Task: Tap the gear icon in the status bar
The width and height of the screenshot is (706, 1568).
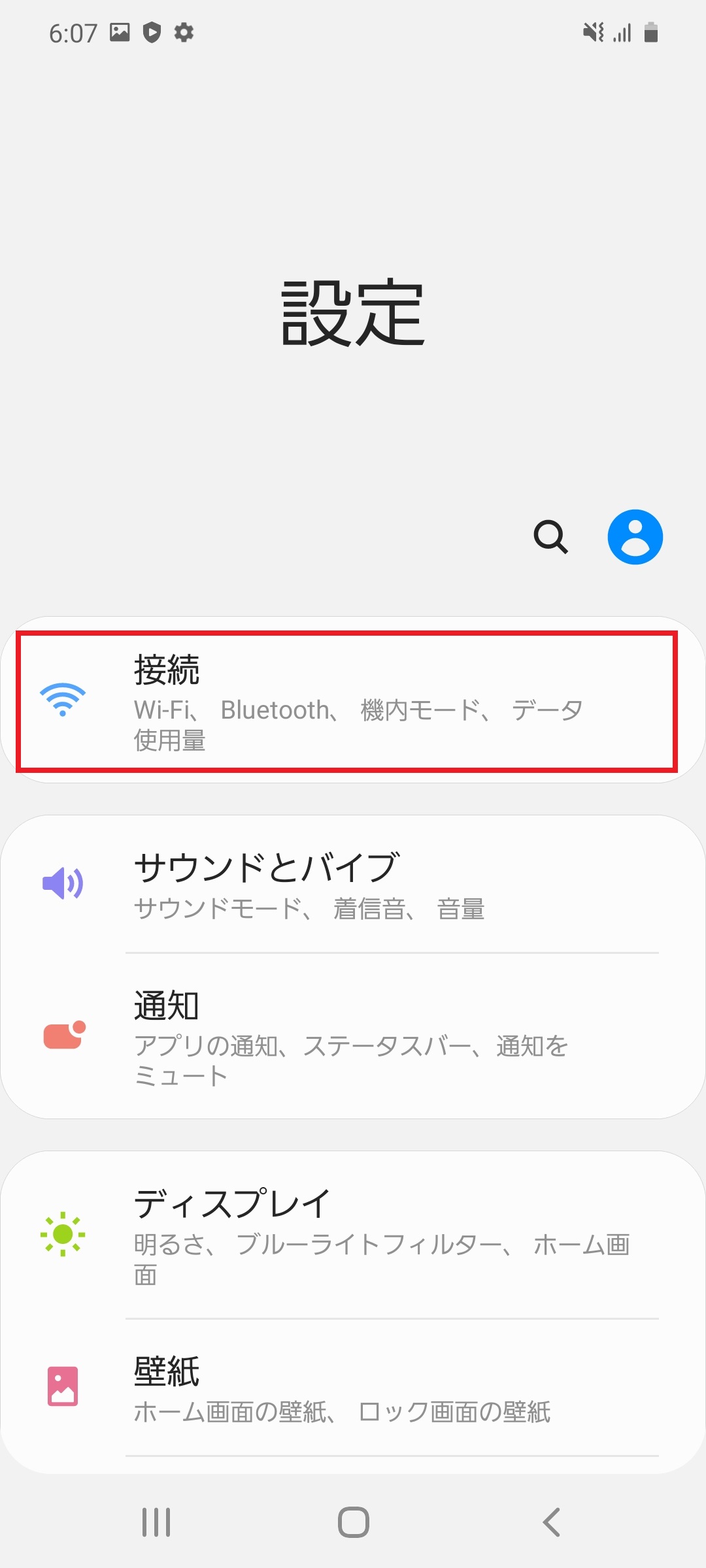Action: pyautogui.click(x=184, y=31)
